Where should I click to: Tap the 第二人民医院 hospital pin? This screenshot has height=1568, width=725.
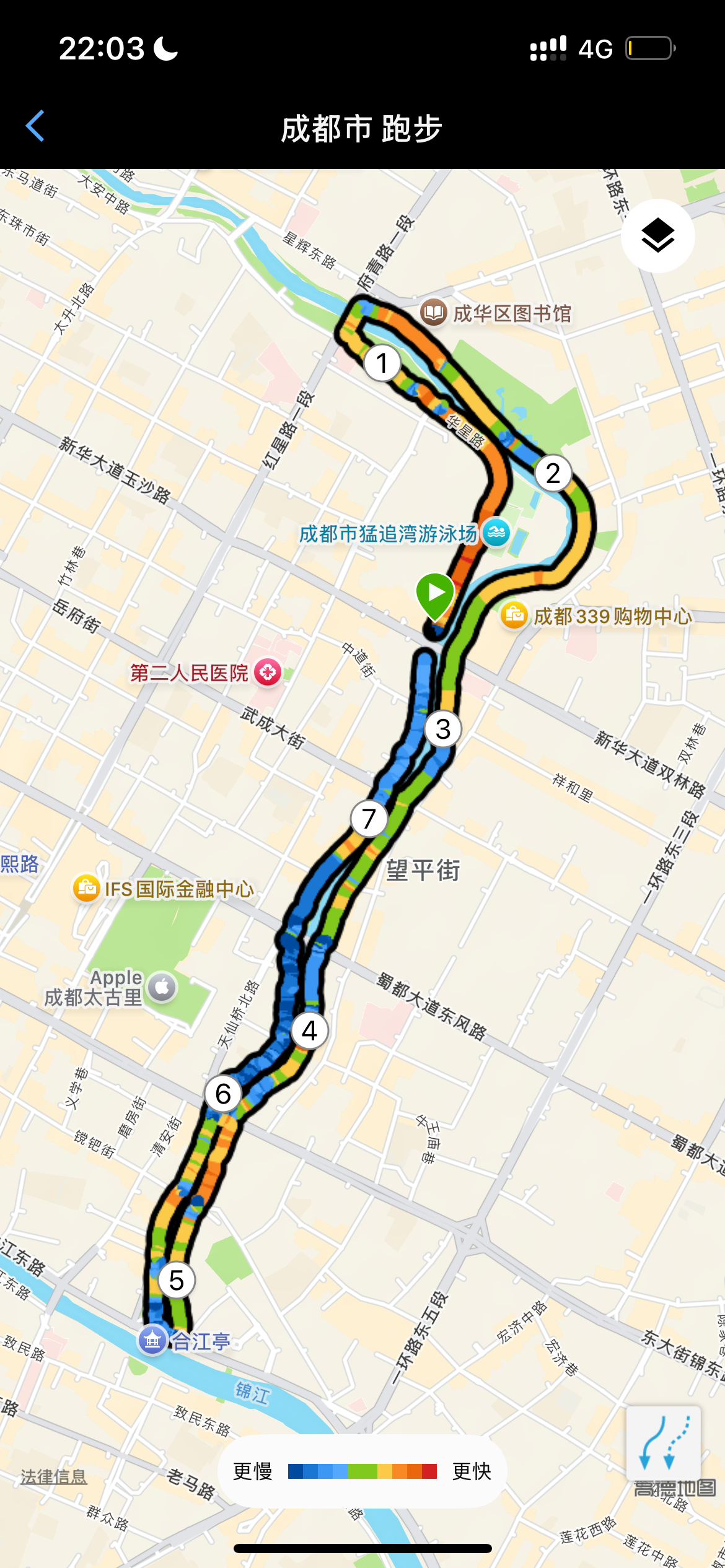[268, 672]
